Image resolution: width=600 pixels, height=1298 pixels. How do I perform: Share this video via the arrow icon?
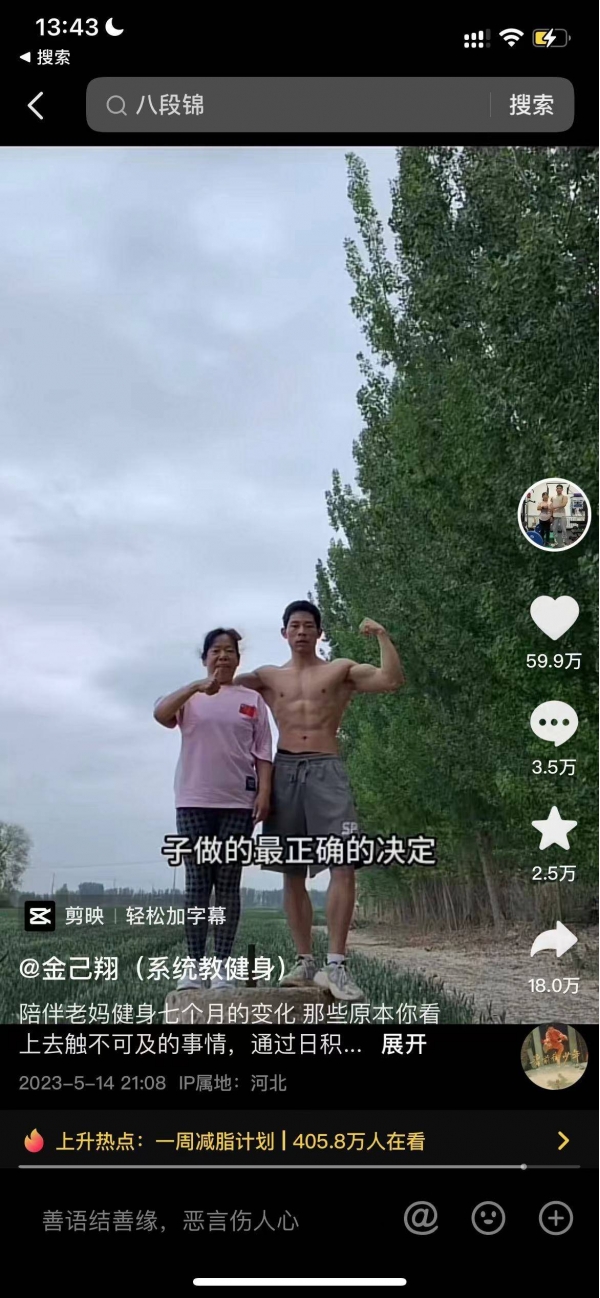pyautogui.click(x=554, y=940)
